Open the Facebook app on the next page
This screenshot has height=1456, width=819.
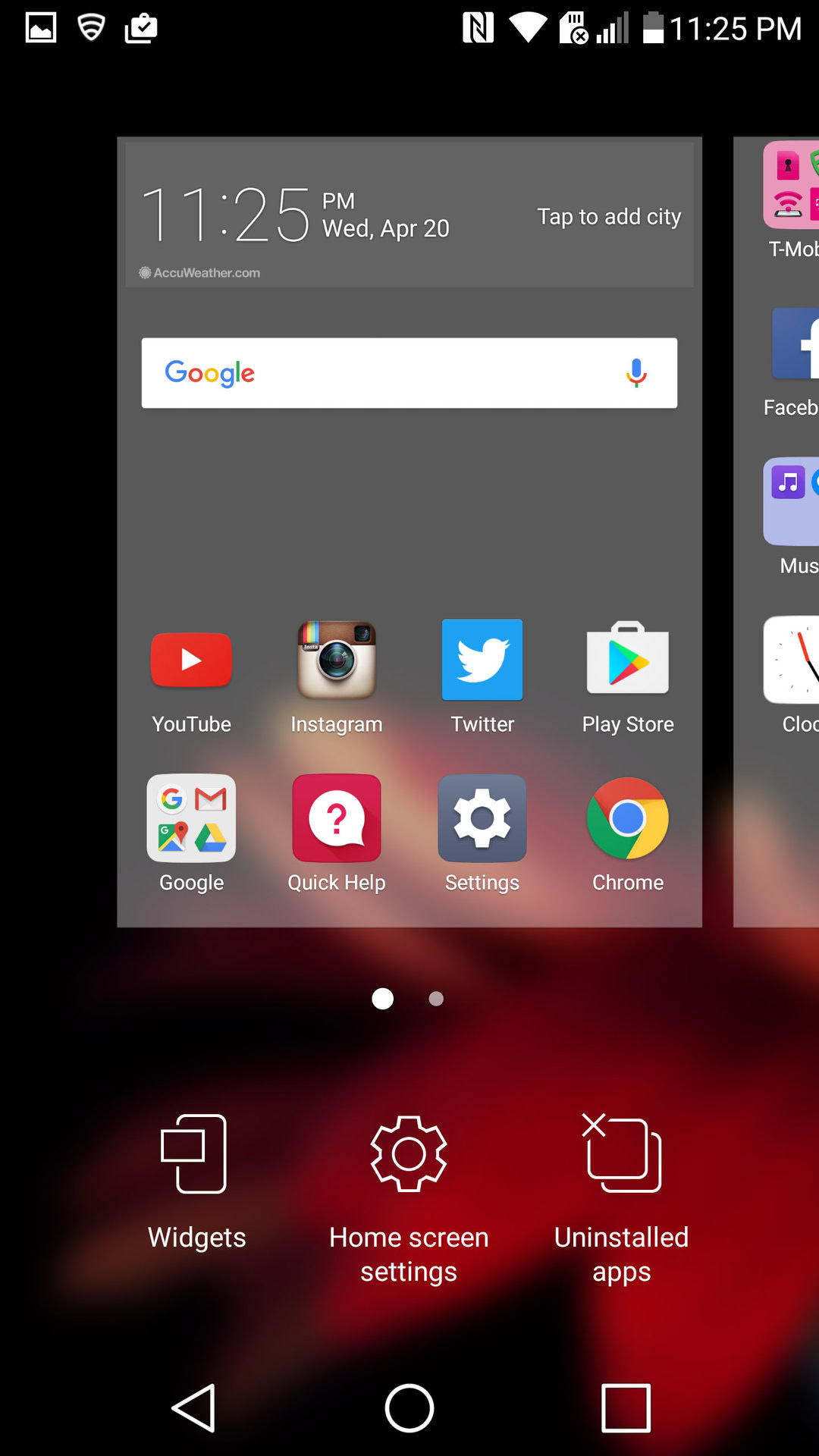792,360
